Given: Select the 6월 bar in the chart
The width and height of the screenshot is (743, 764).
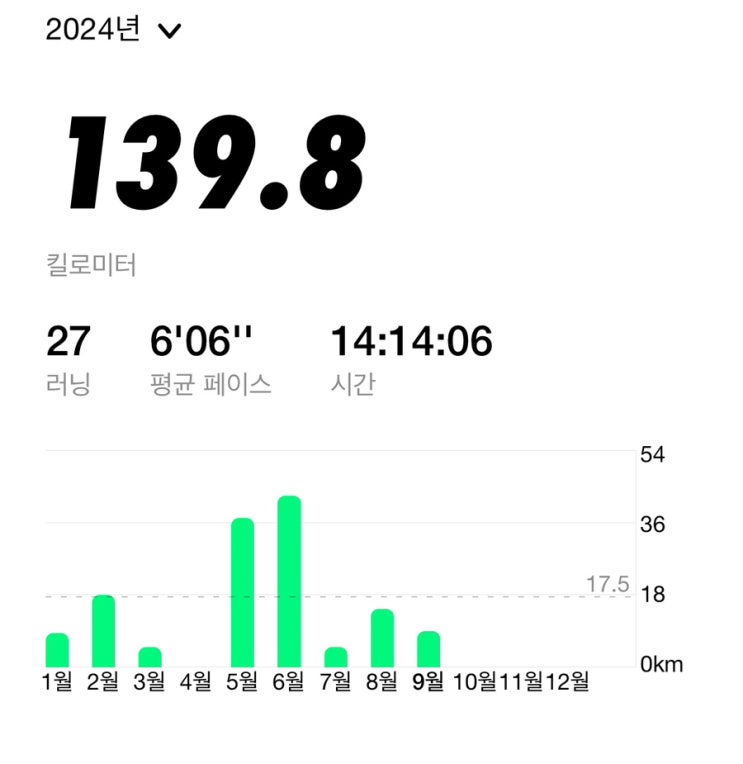Looking at the screenshot, I should [289, 581].
